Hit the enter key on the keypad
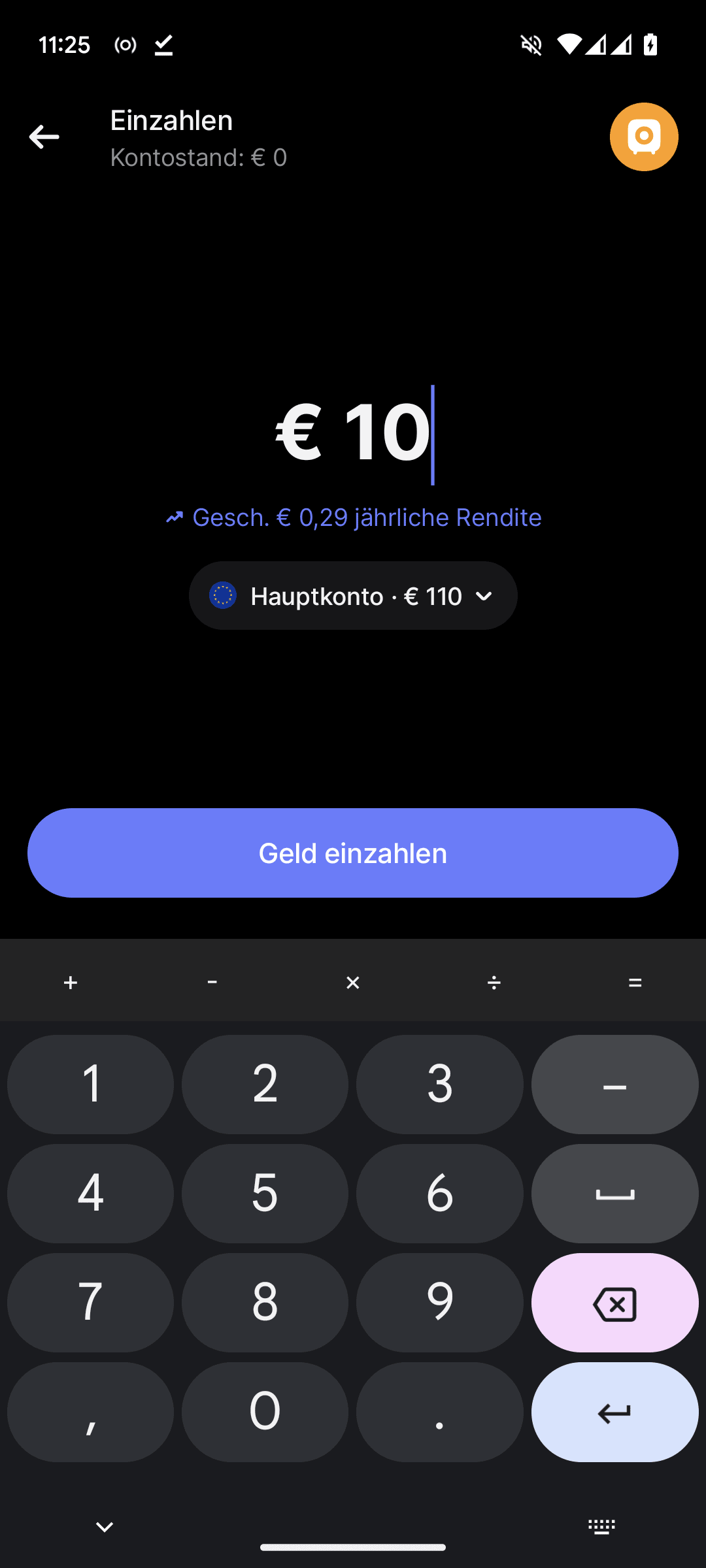This screenshot has height=1568, width=706. (x=614, y=1413)
